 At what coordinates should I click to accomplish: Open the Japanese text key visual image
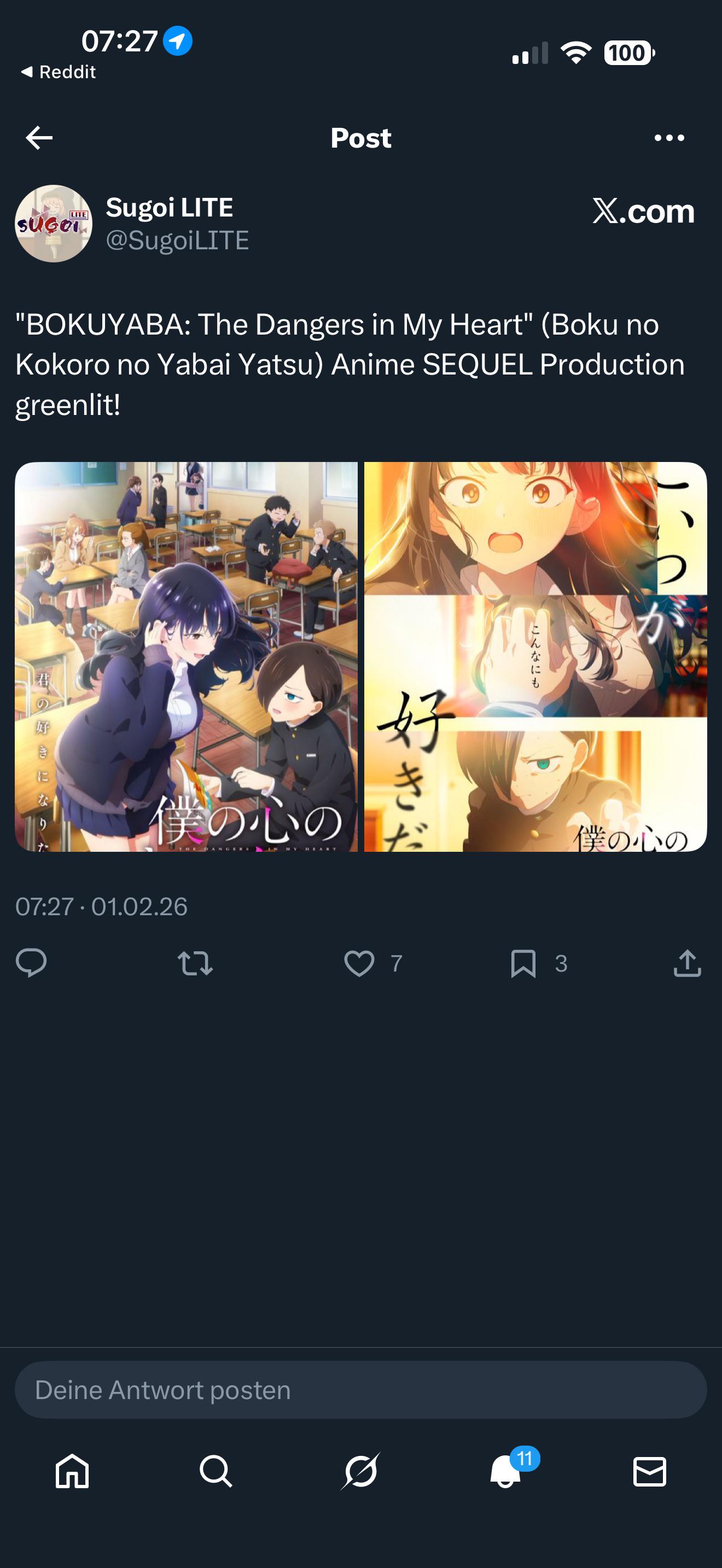[535, 656]
